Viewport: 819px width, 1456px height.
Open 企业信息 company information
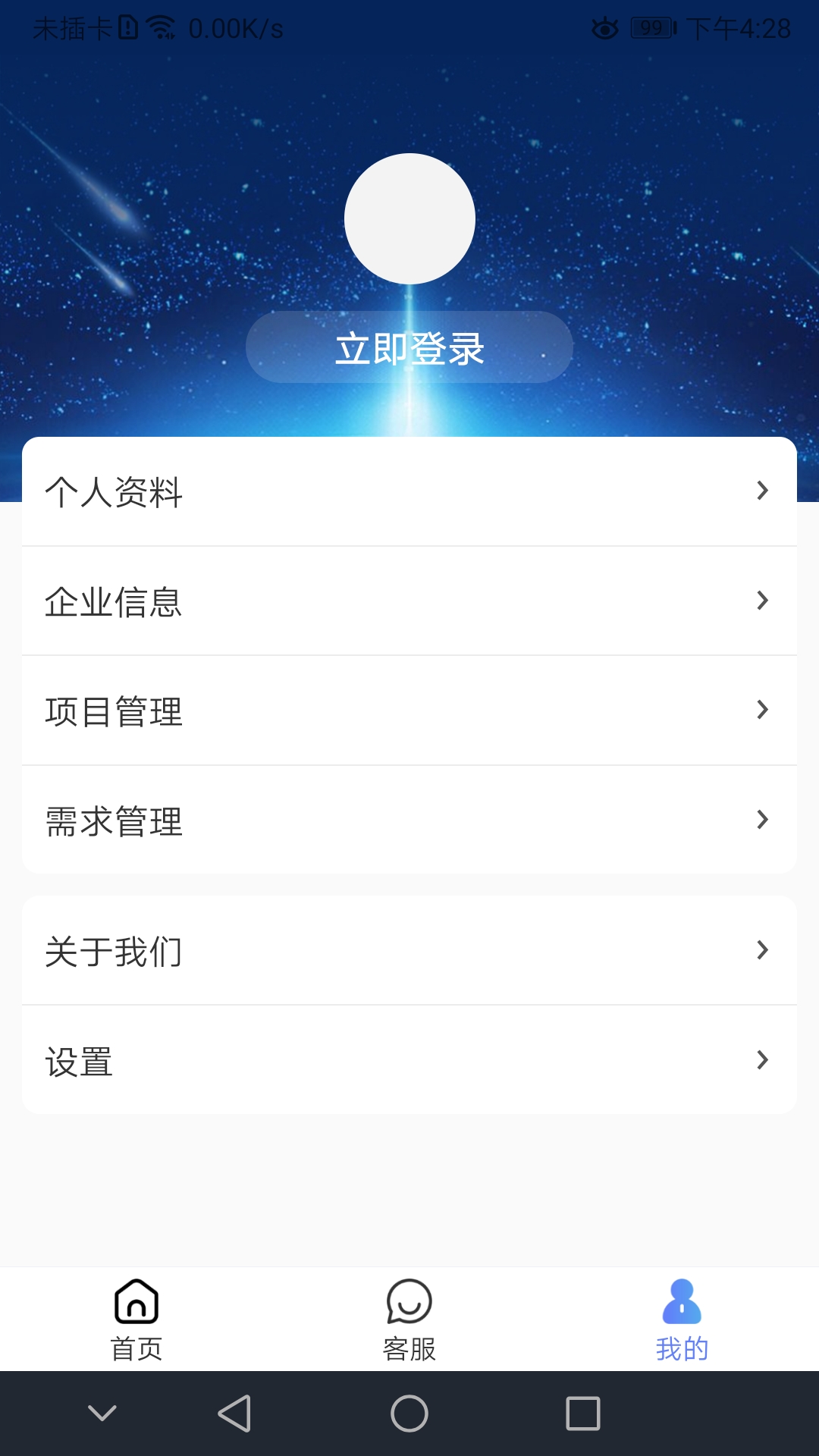click(409, 601)
